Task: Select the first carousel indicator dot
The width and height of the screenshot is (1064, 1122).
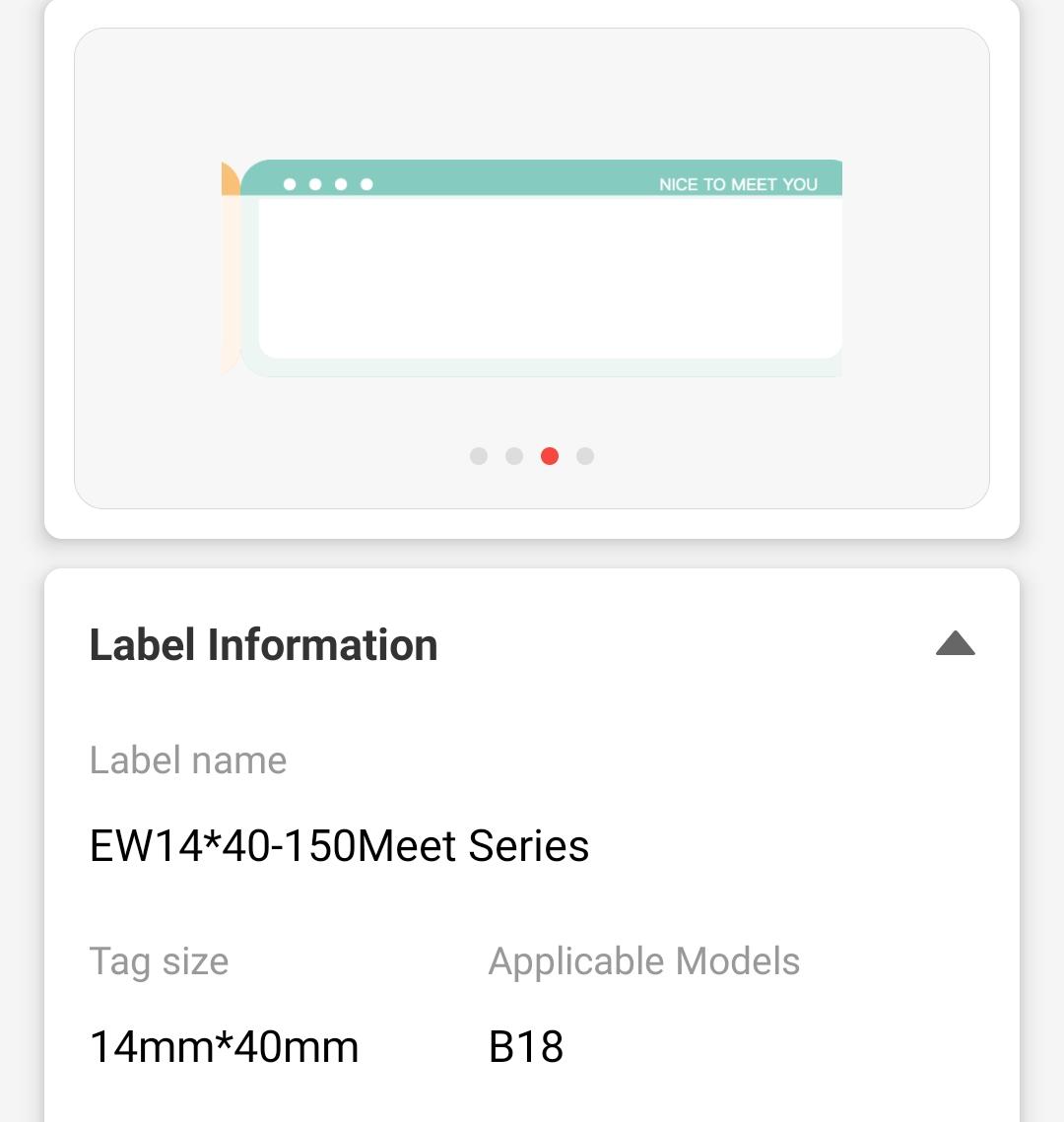Action: [480, 456]
